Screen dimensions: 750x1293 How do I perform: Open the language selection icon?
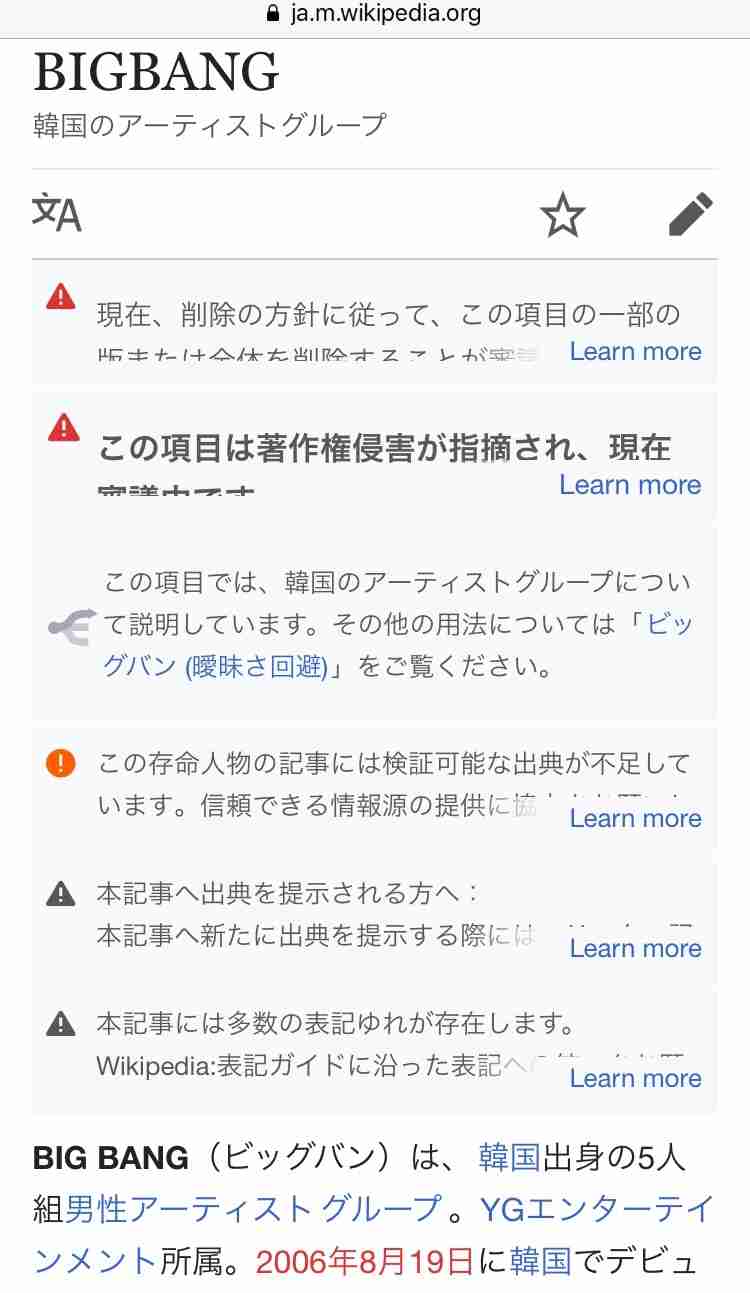click(x=57, y=213)
